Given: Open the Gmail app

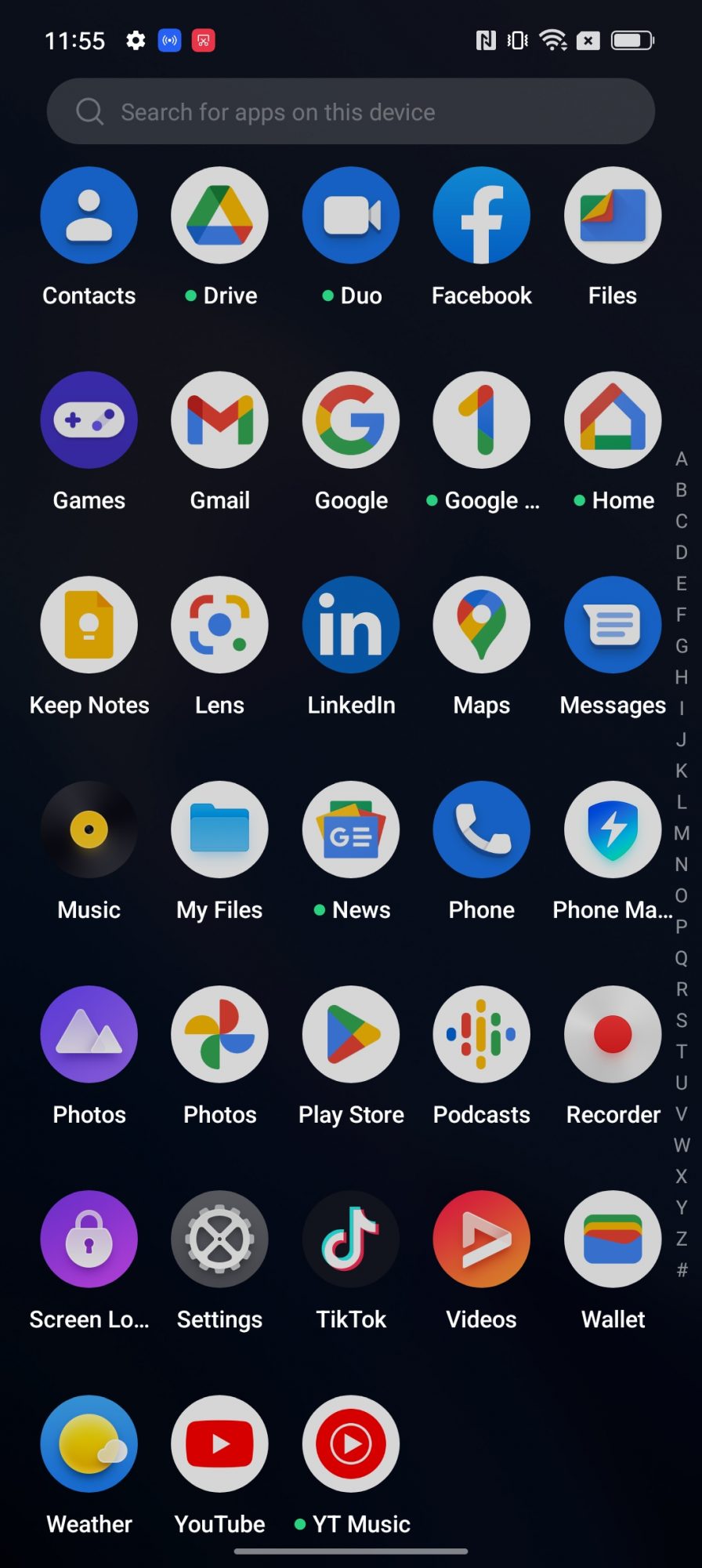Looking at the screenshot, I should point(220,420).
